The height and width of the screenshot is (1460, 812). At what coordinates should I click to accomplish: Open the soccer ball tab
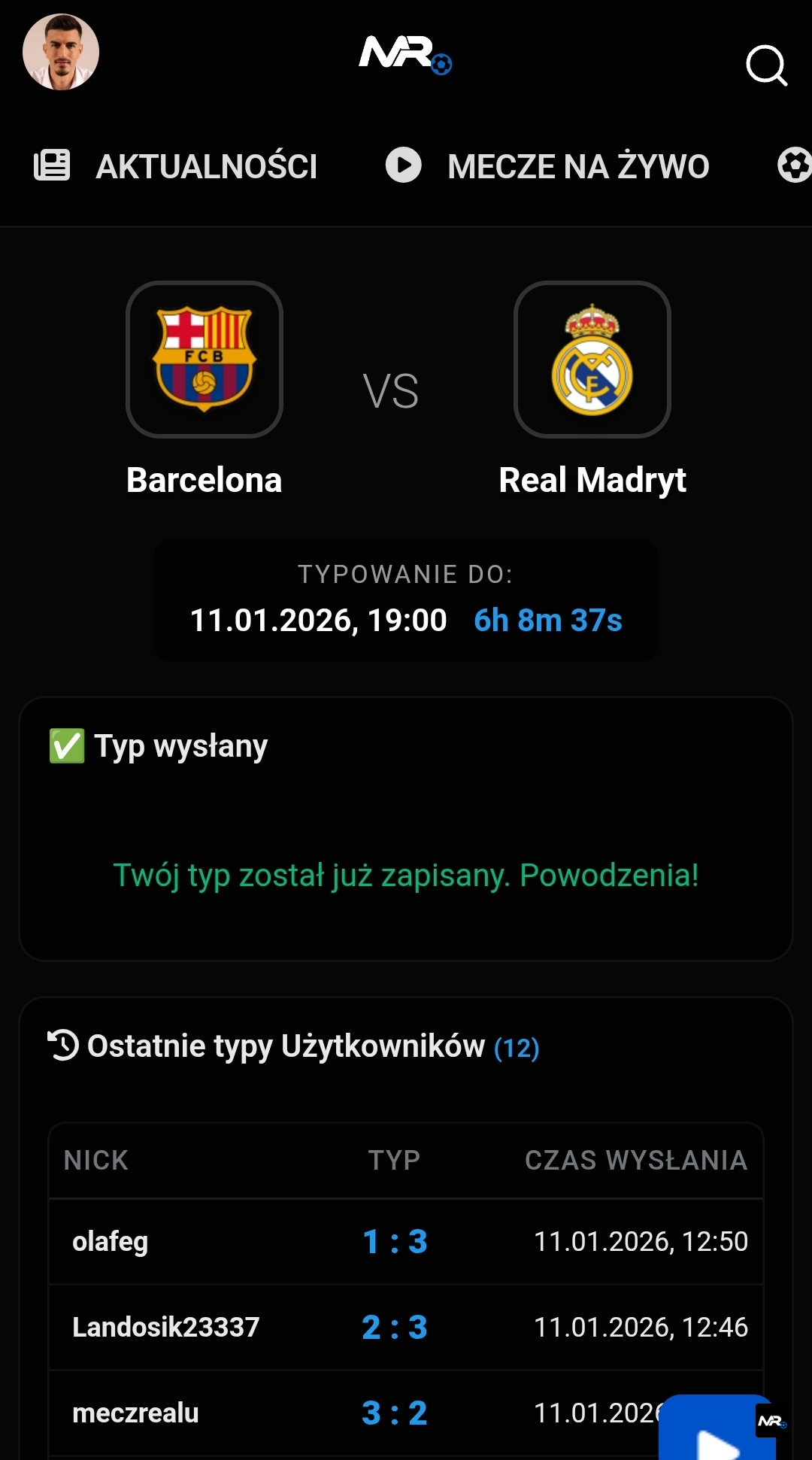[x=794, y=165]
